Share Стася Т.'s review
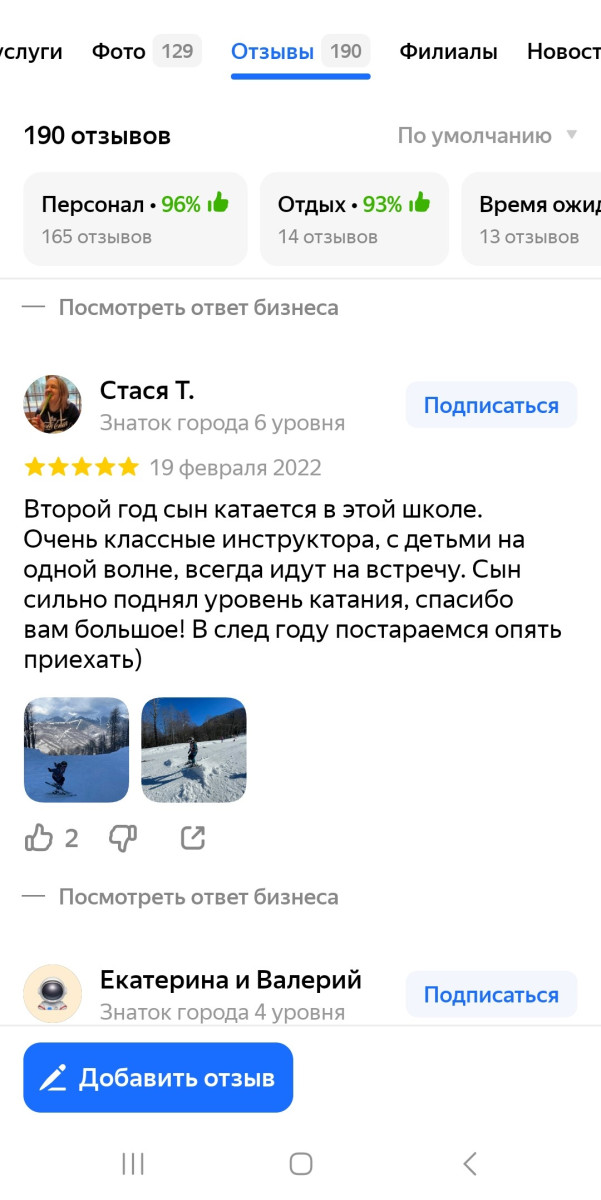The width and height of the screenshot is (601, 1200). (x=192, y=838)
